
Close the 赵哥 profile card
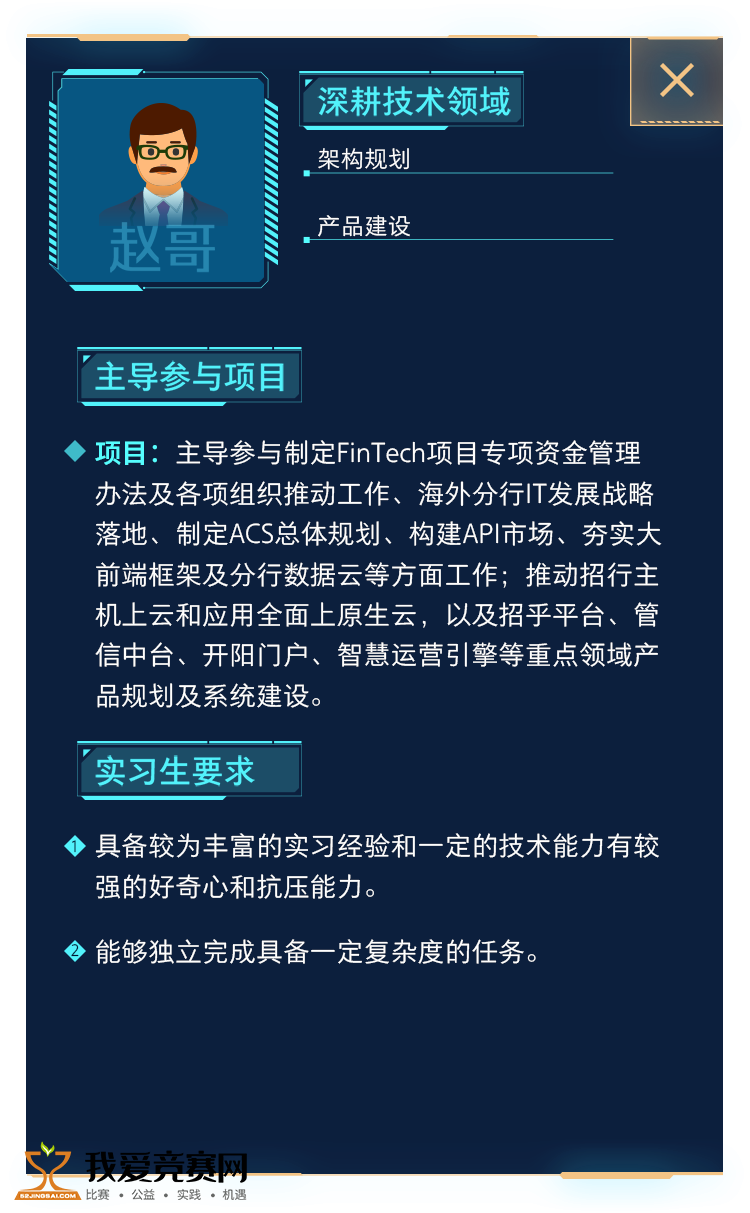[x=677, y=81]
